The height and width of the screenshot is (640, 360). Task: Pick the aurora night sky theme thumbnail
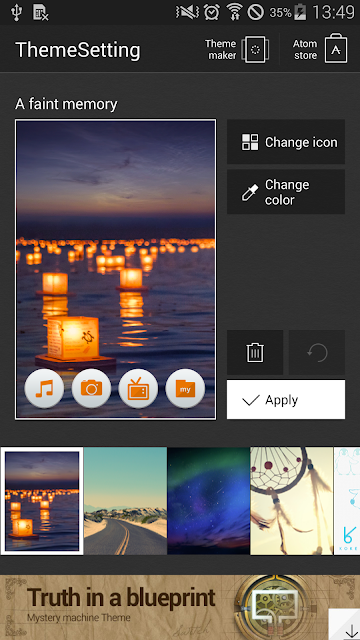209,501
